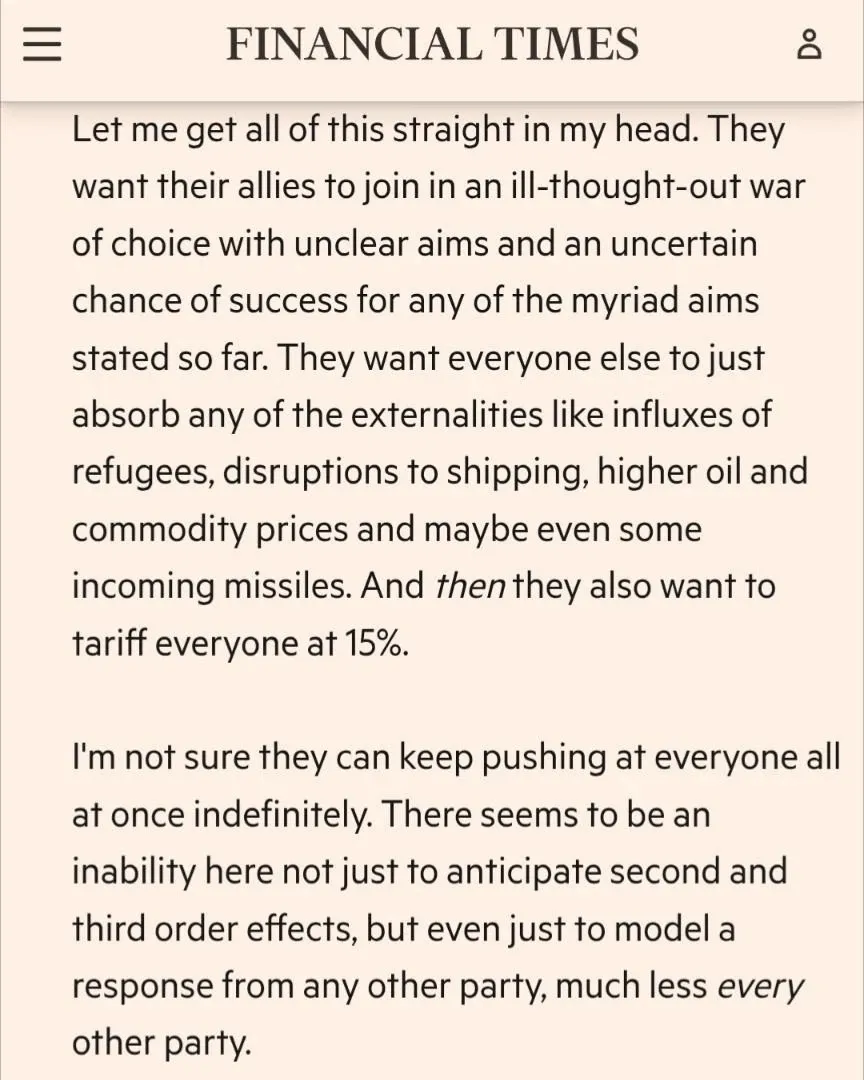This screenshot has width=864, height=1080.
Task: Access your profile with the avatar icon
Action: point(810,45)
